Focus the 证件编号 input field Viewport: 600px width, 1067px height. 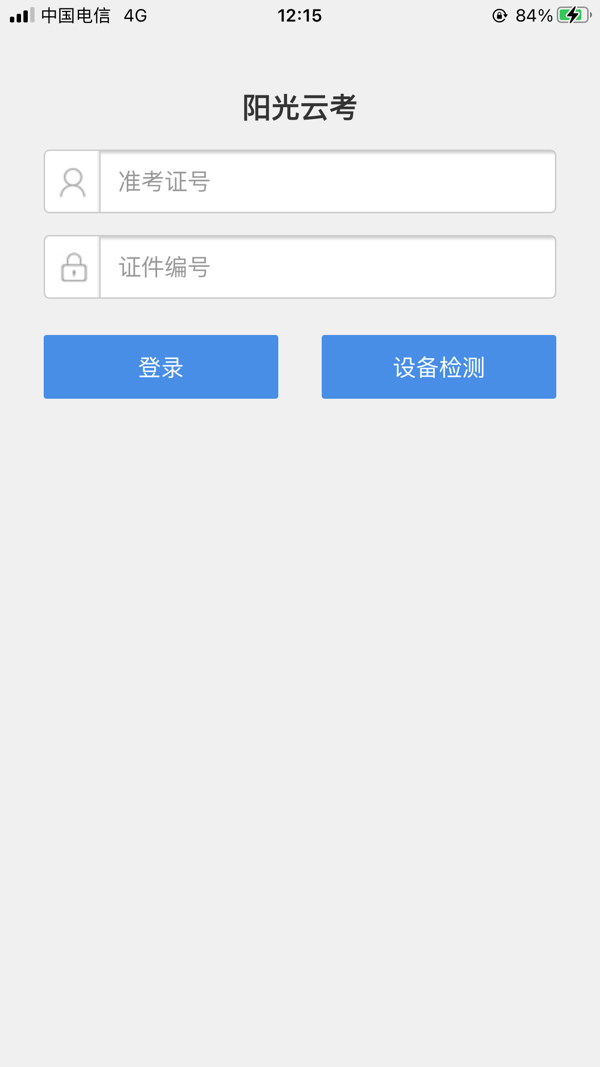tap(327, 268)
